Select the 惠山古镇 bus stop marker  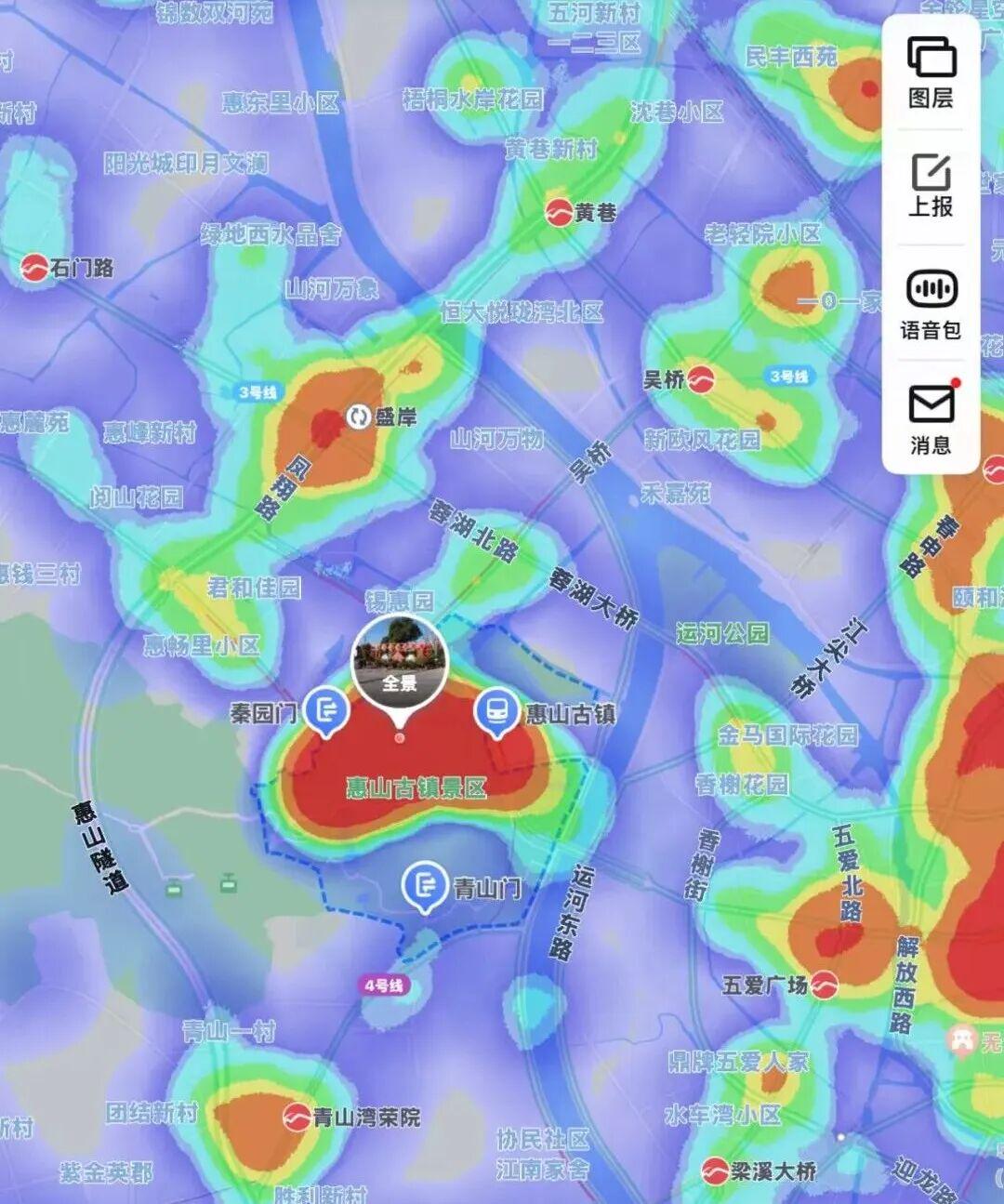(x=497, y=711)
